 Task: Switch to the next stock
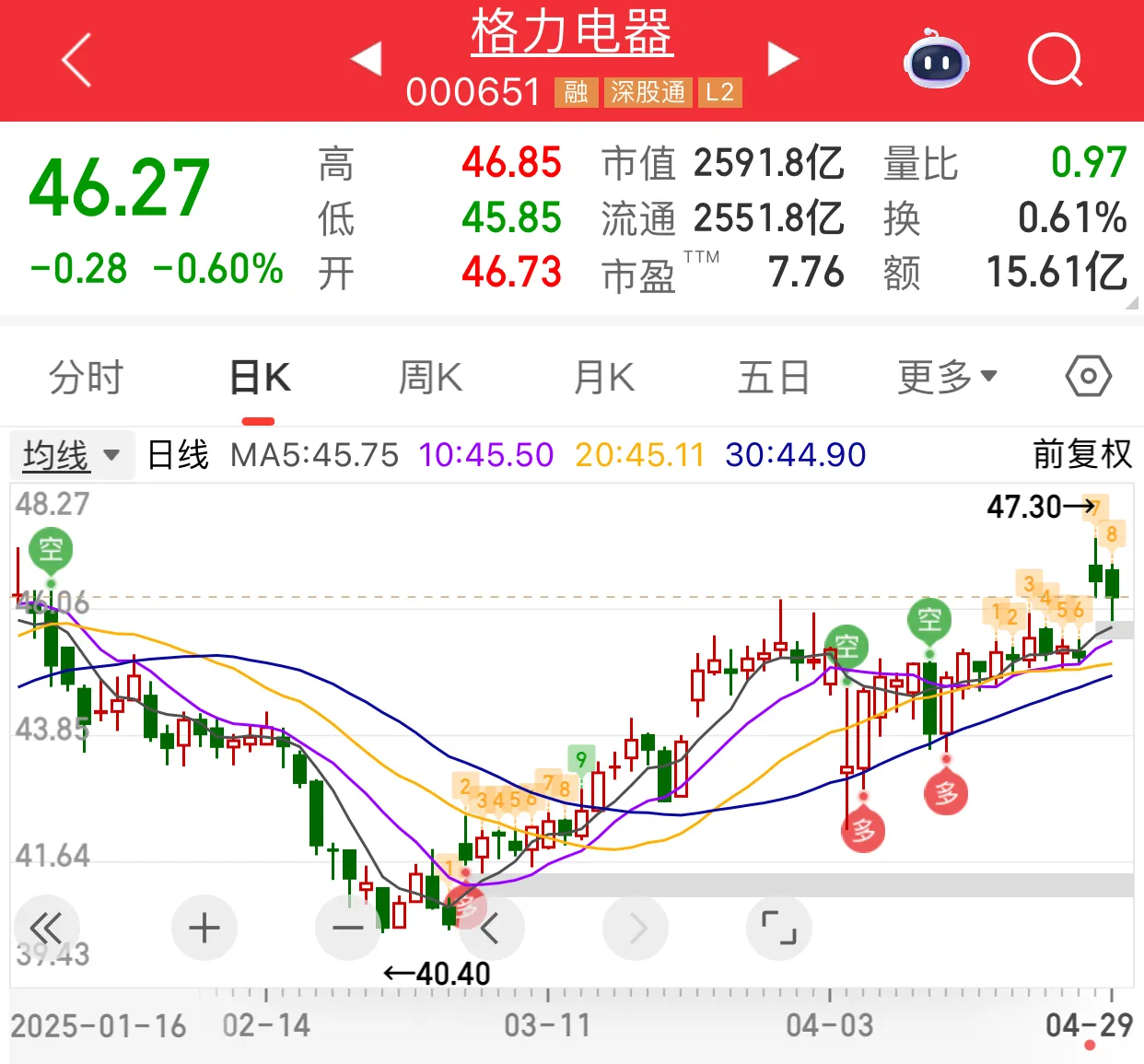pyautogui.click(x=782, y=58)
